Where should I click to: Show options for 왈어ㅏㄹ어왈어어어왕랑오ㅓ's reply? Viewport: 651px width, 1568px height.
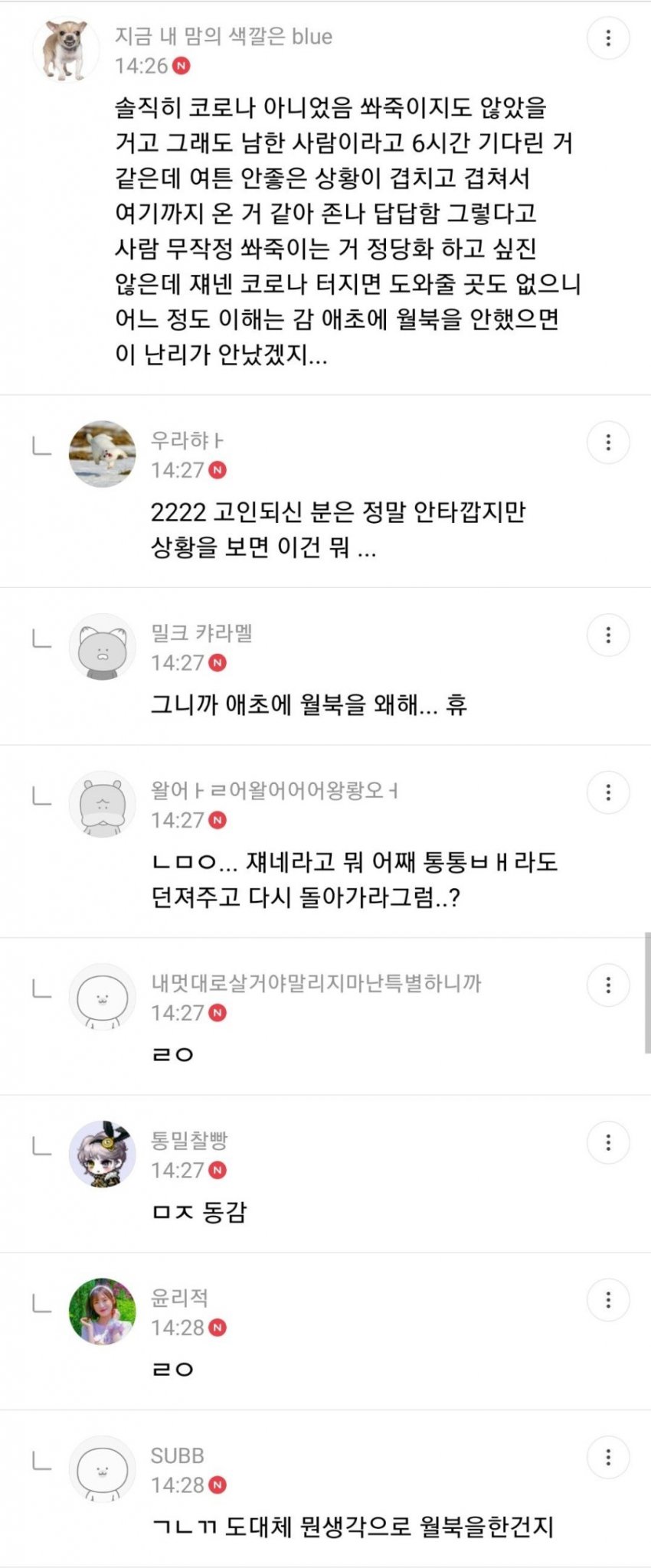pos(608,792)
